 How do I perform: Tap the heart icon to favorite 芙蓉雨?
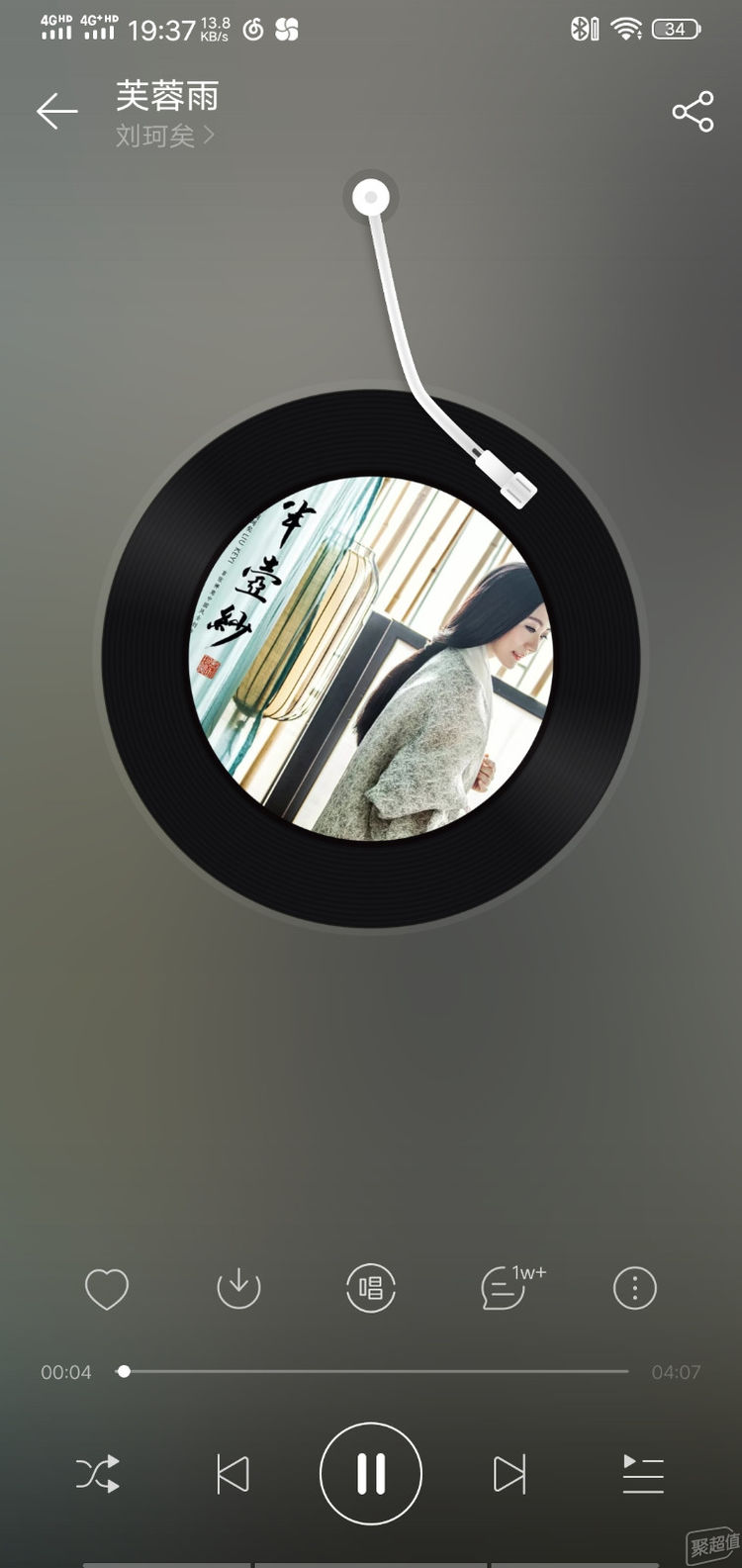tap(107, 1288)
